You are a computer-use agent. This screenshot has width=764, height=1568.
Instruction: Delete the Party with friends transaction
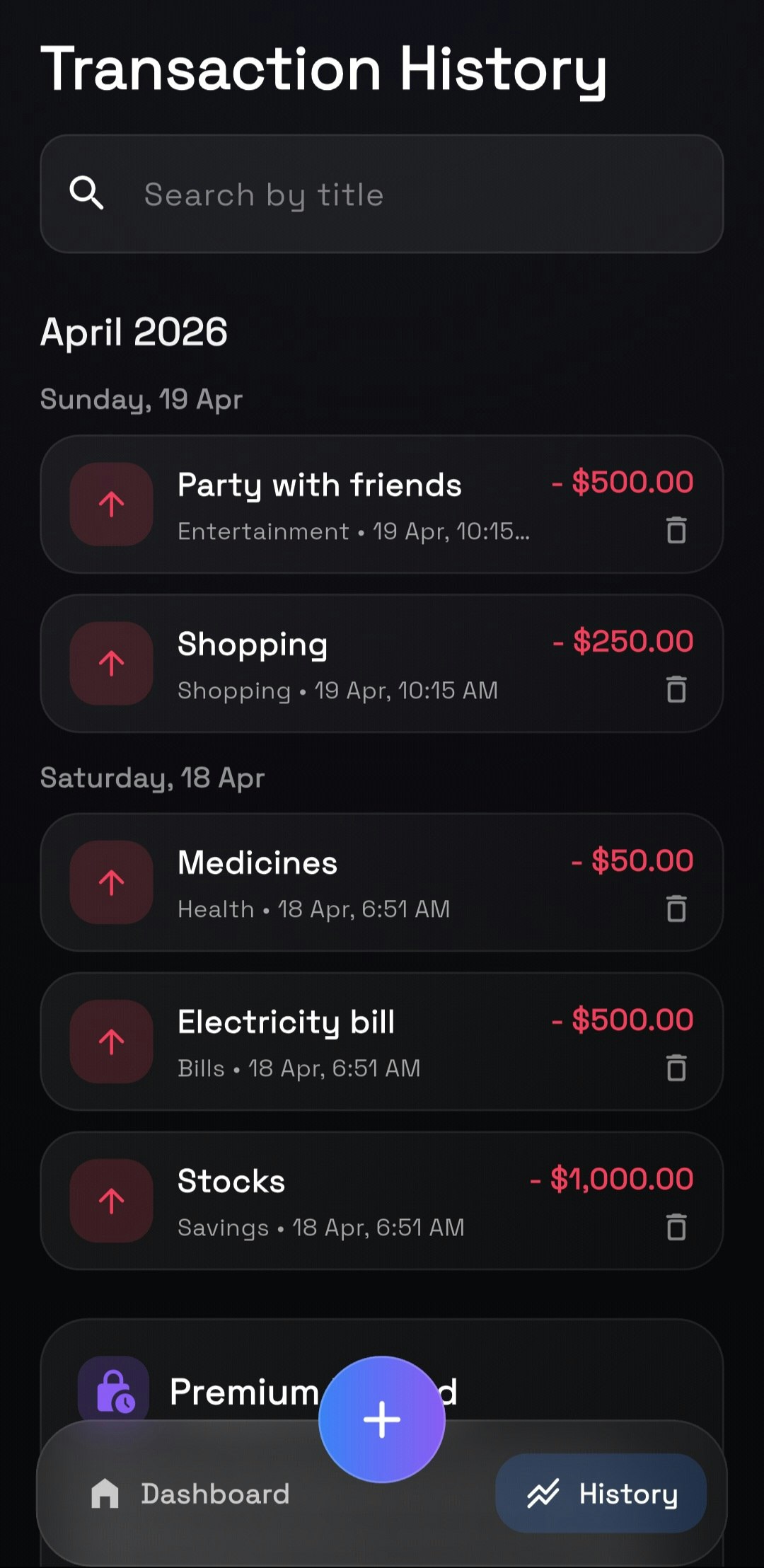(x=675, y=531)
